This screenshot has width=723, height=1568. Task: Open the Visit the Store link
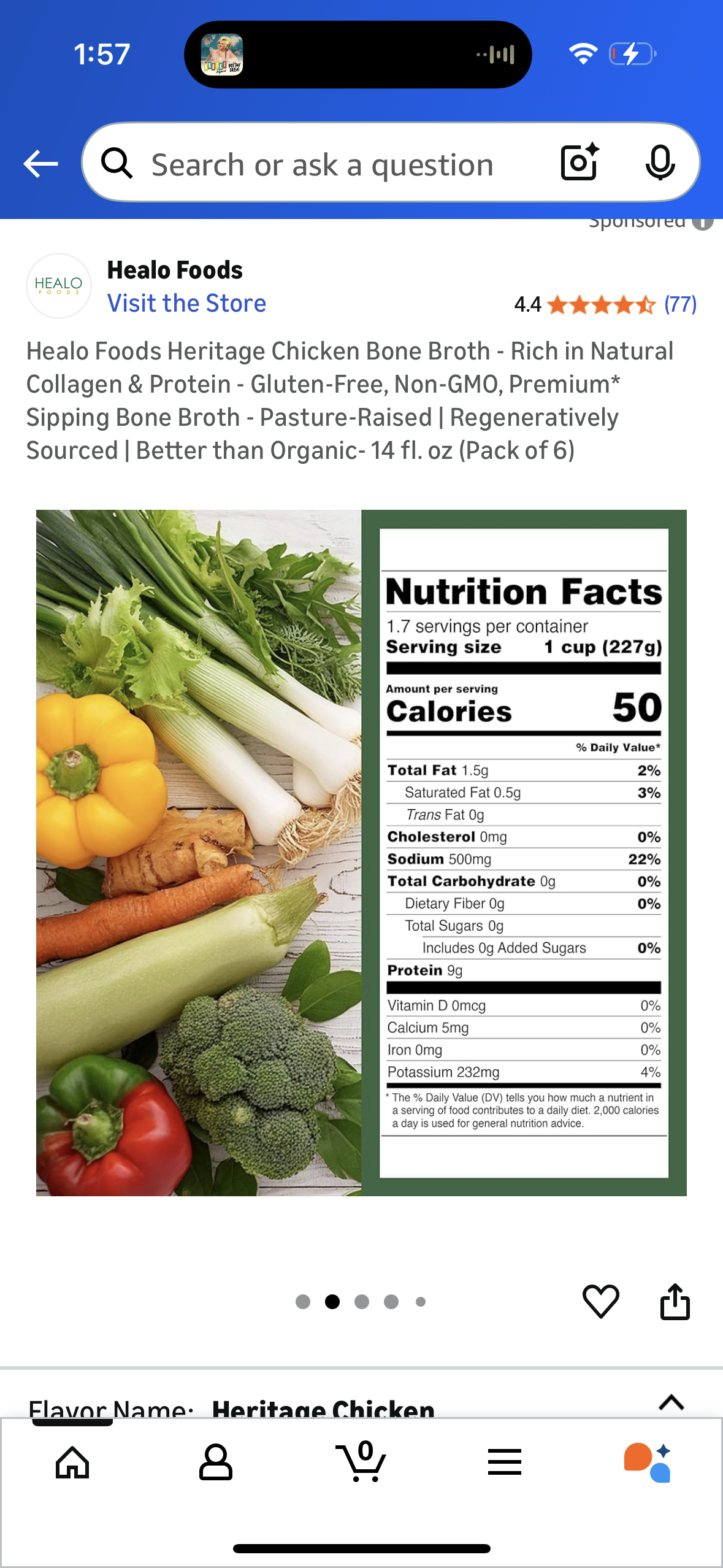(x=186, y=303)
